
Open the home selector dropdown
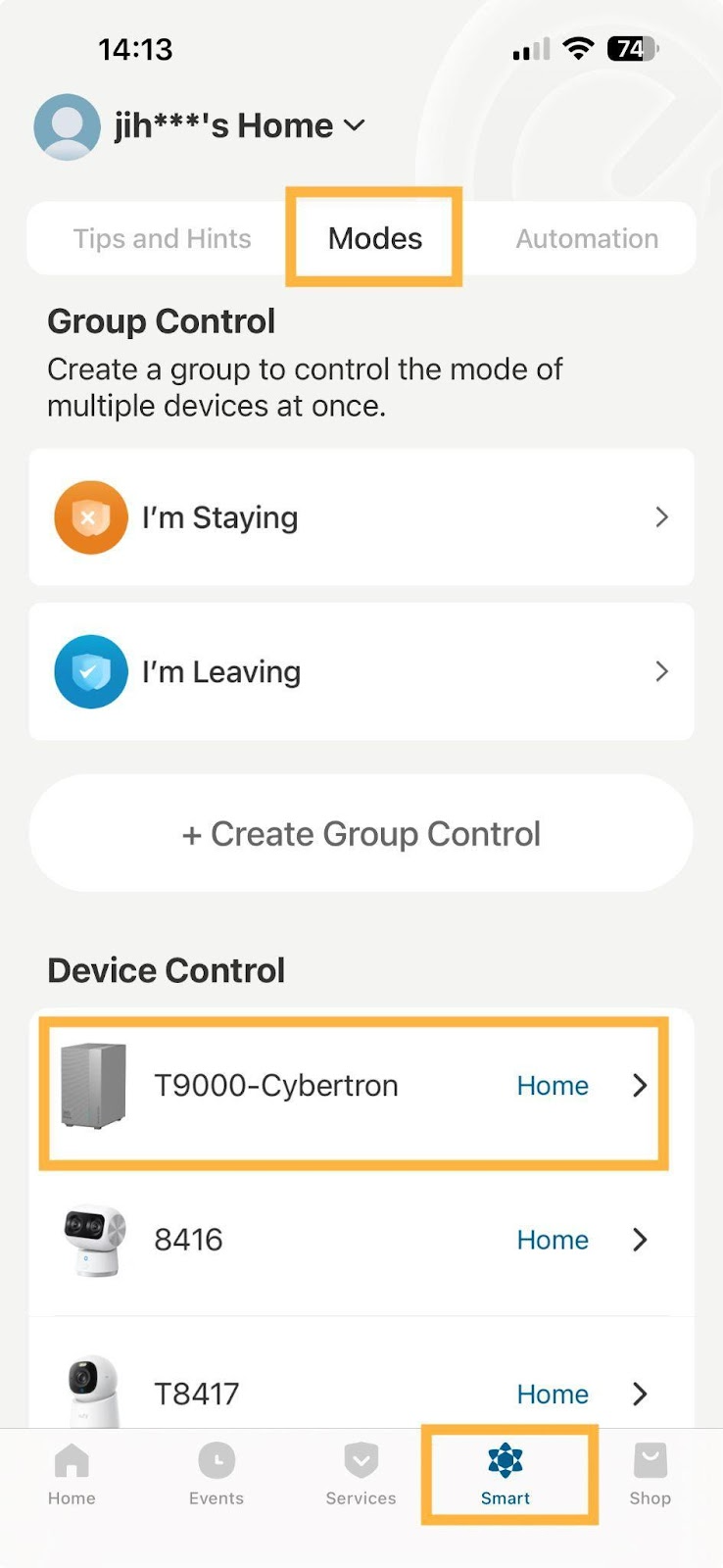(x=240, y=126)
